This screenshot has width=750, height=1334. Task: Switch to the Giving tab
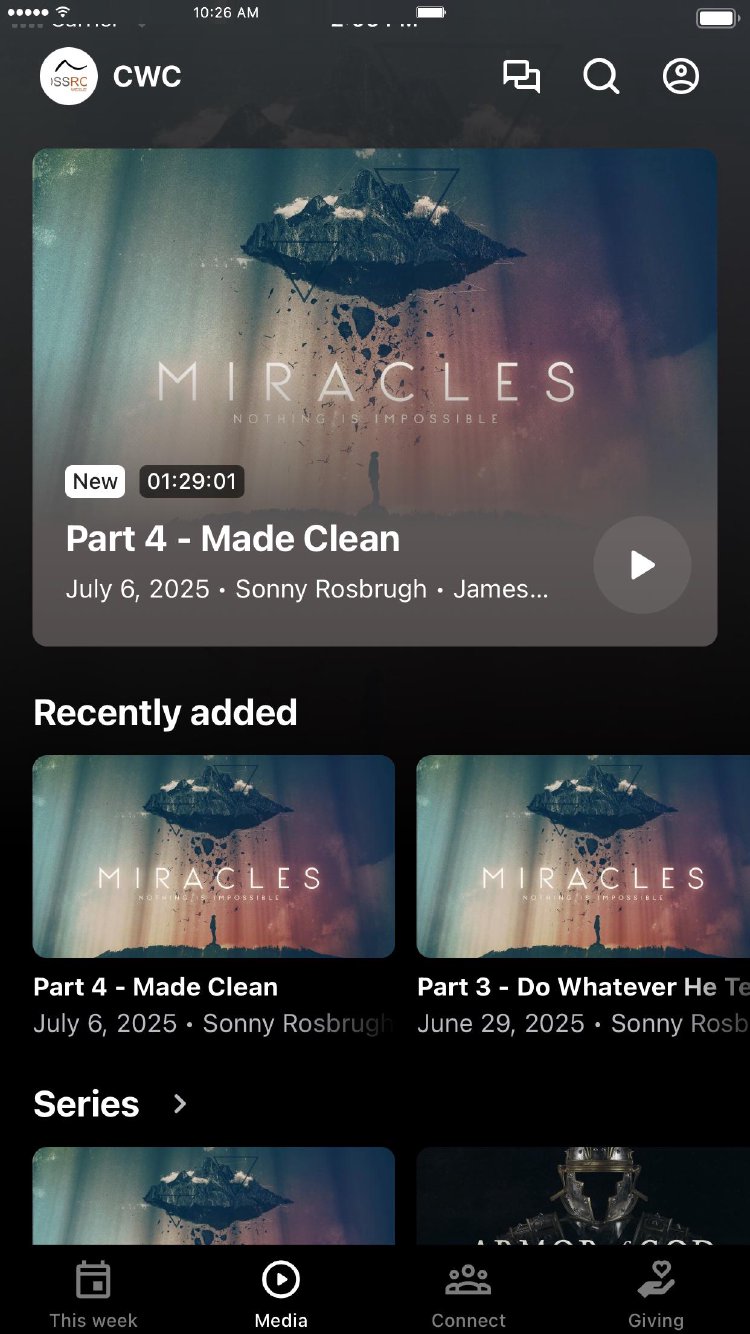click(656, 1294)
